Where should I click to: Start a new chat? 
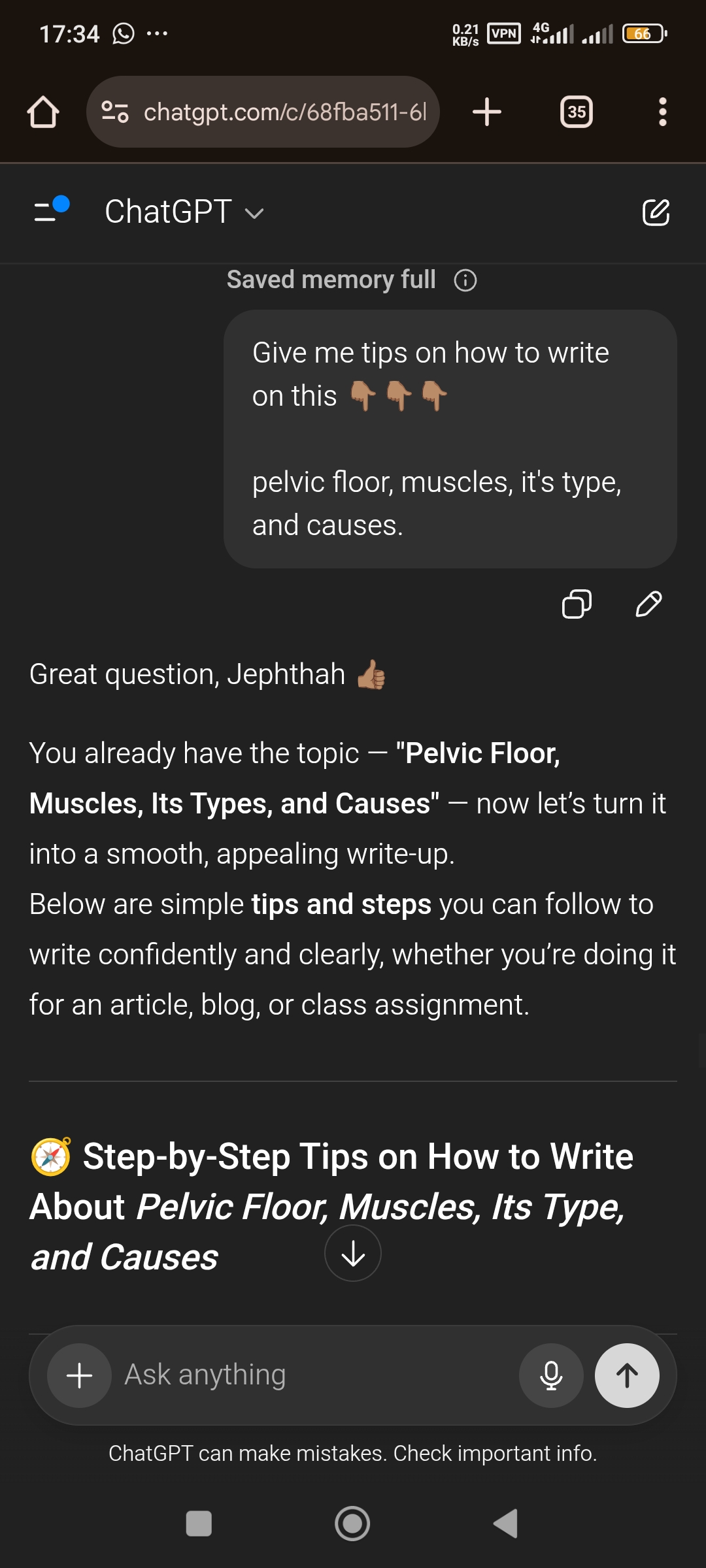click(656, 212)
